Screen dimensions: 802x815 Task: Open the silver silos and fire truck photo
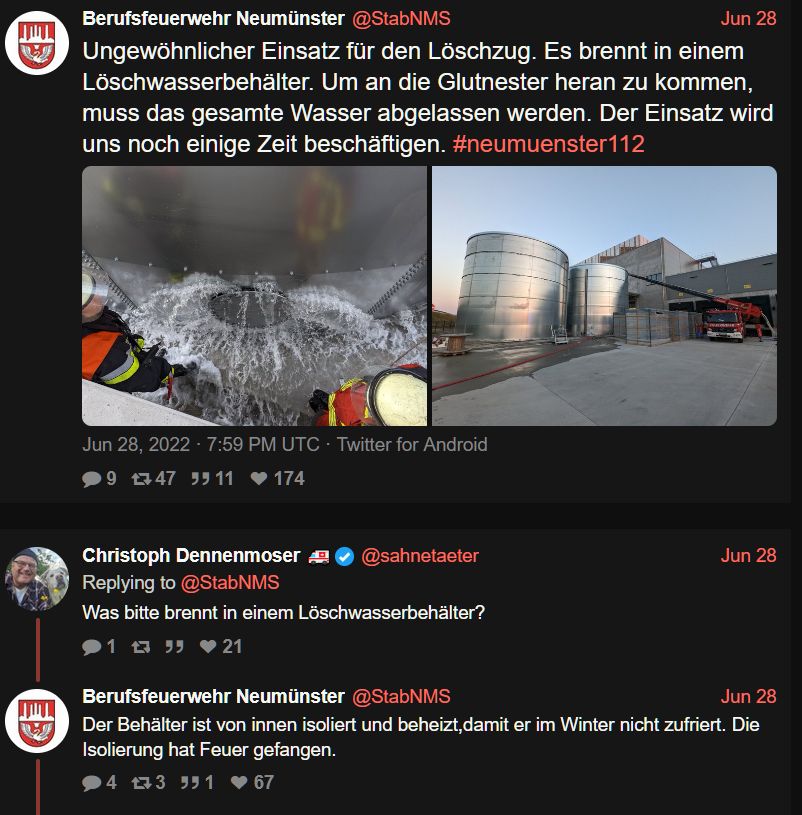[604, 296]
